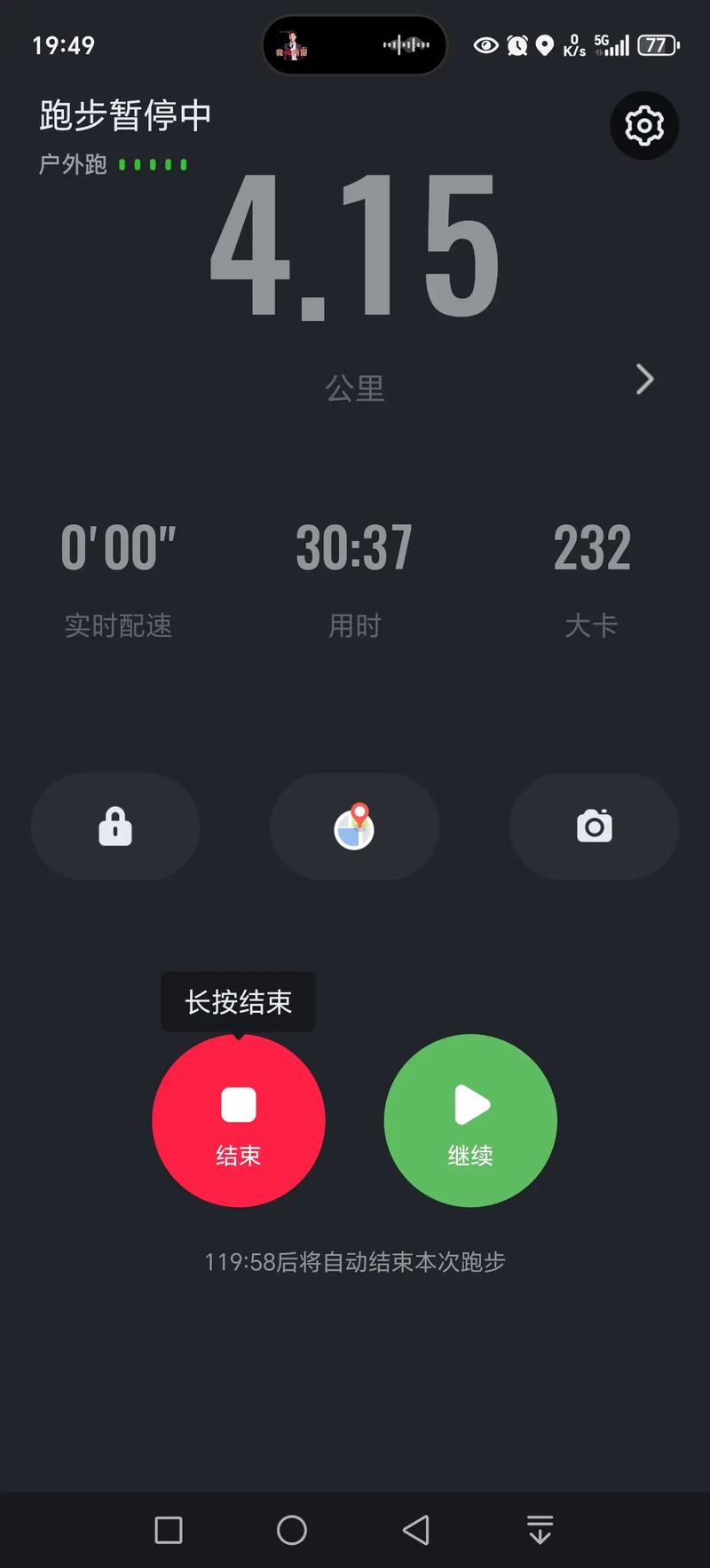
Task: Open the eye icon in the status bar
Action: click(485, 44)
